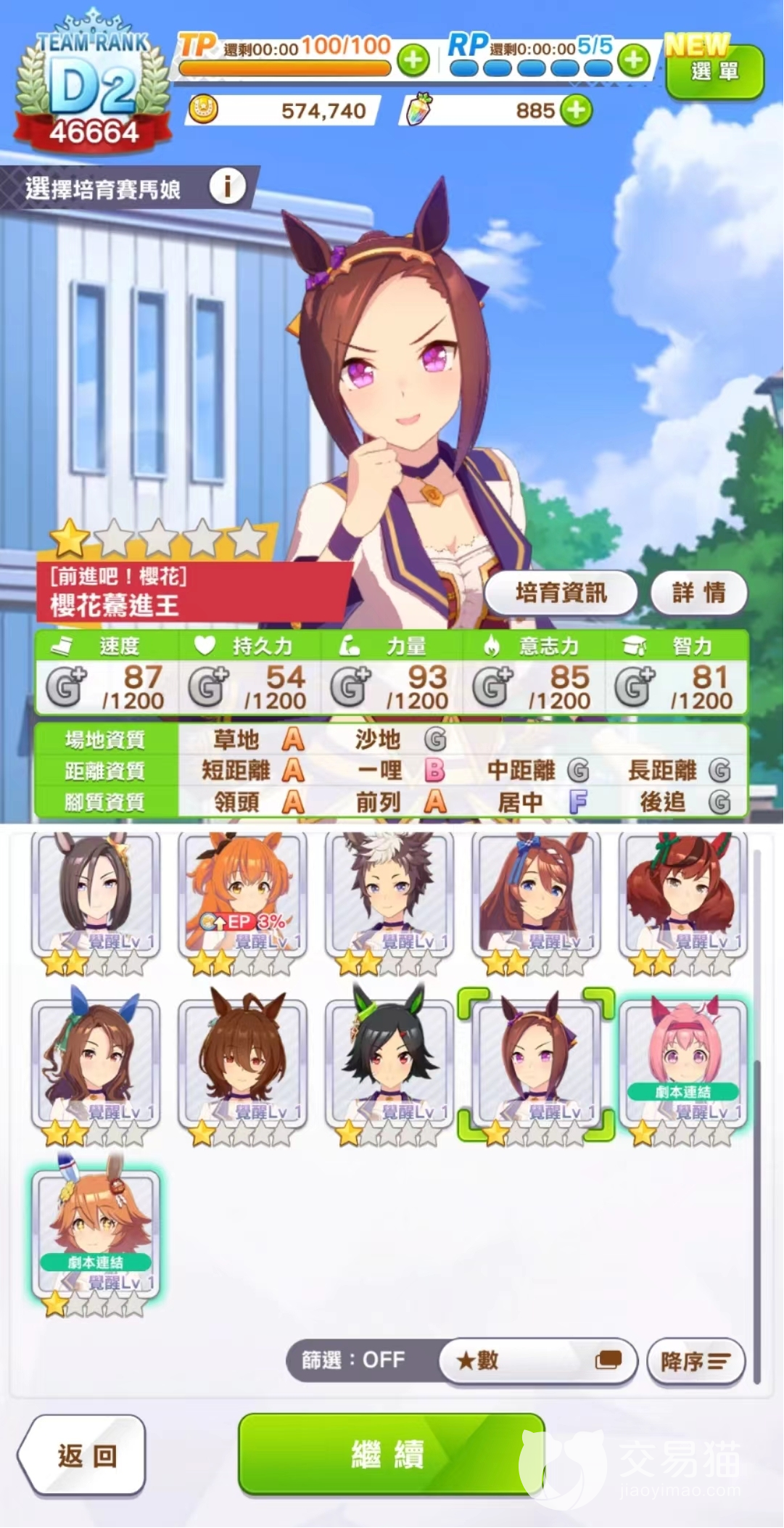Image resolution: width=784 pixels, height=1528 pixels.
Task: Open the 篩選 OFF filter
Action: coord(354,1360)
